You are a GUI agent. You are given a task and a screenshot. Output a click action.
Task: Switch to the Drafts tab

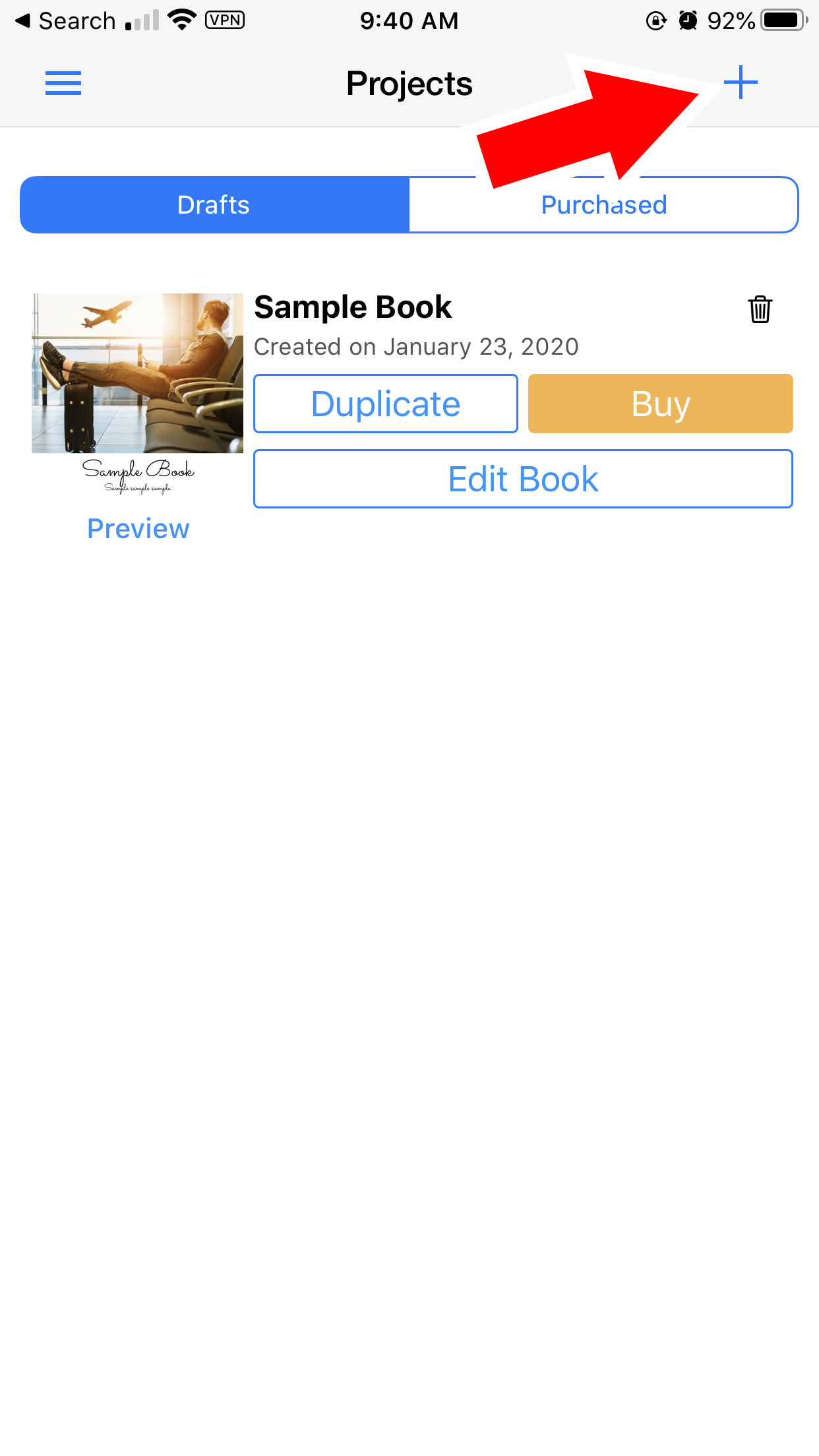click(214, 205)
